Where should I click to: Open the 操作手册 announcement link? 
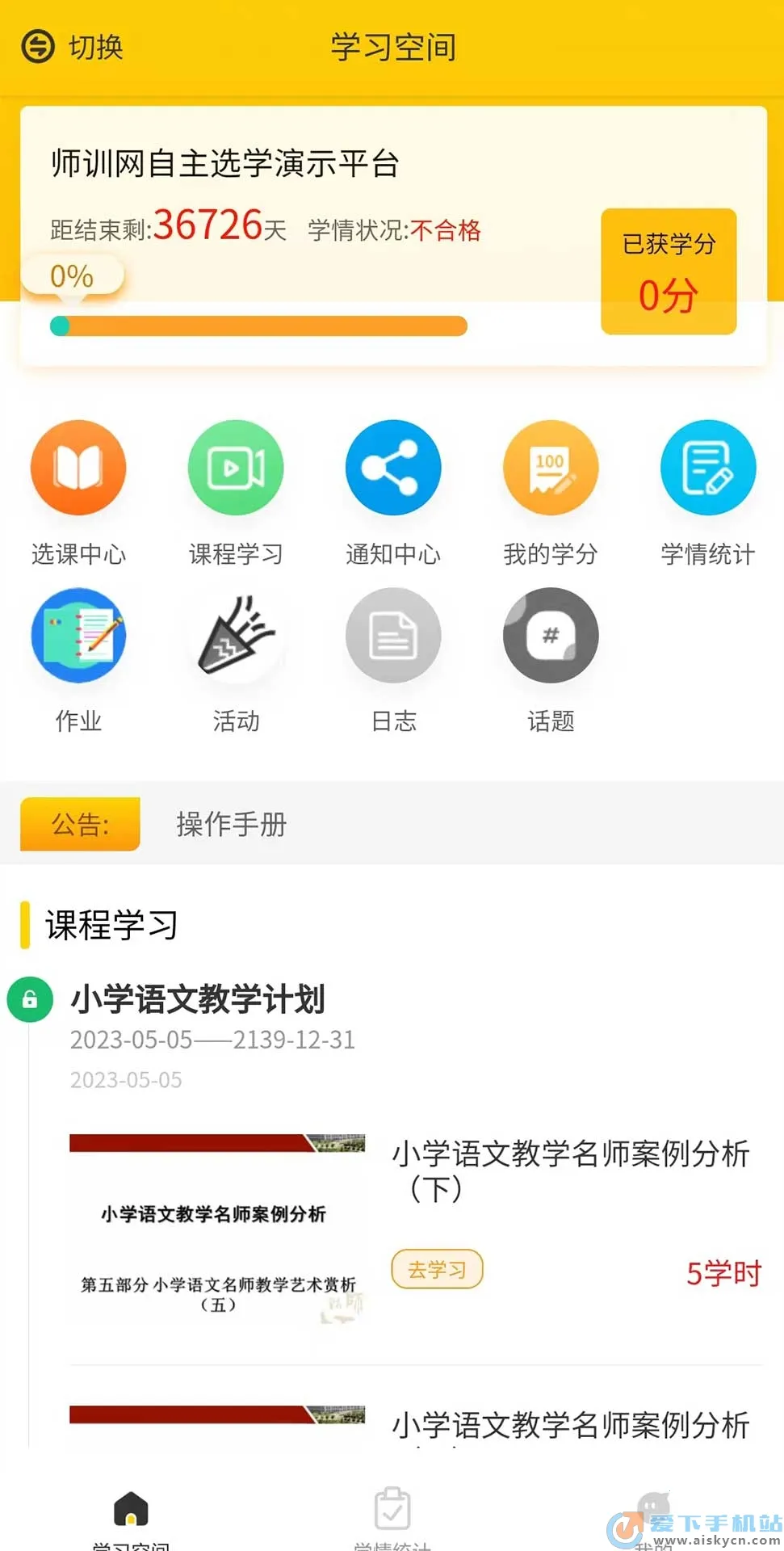(x=231, y=824)
